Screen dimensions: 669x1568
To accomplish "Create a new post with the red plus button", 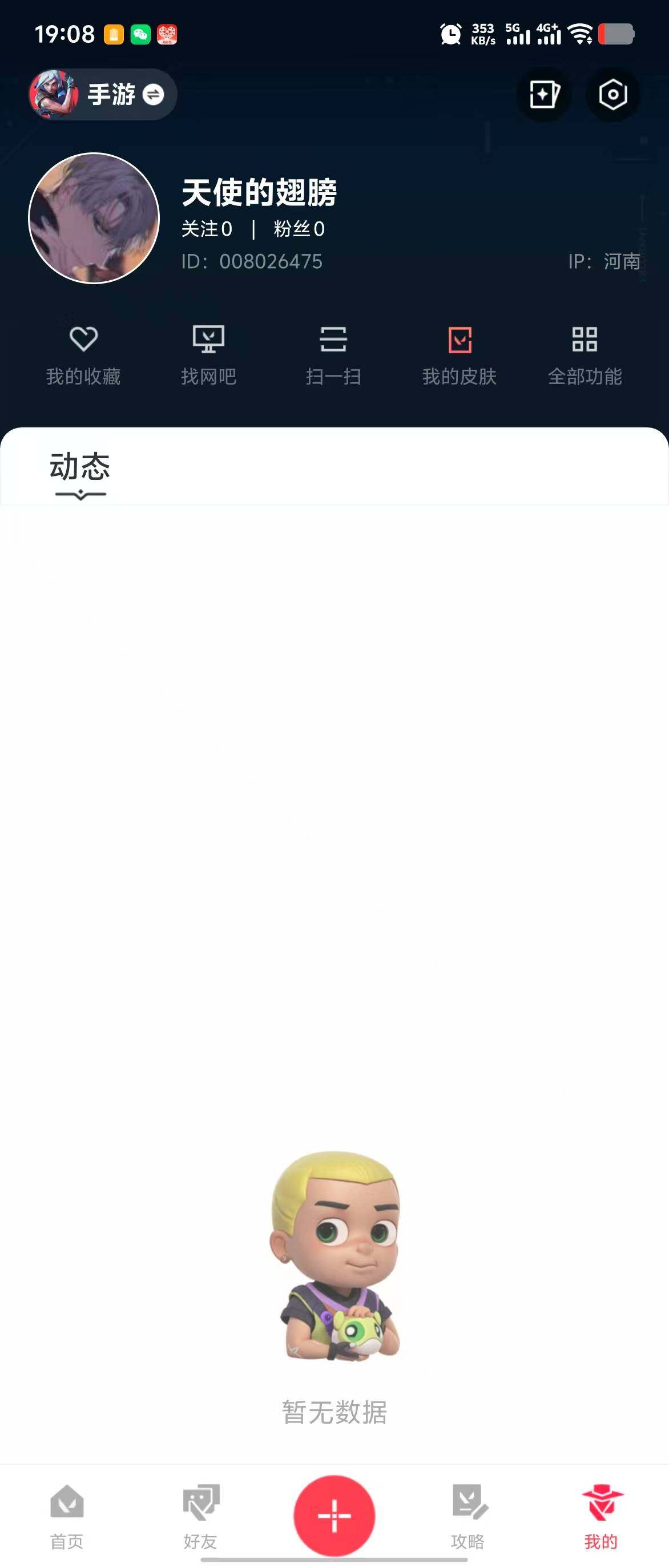I will 334,1514.
